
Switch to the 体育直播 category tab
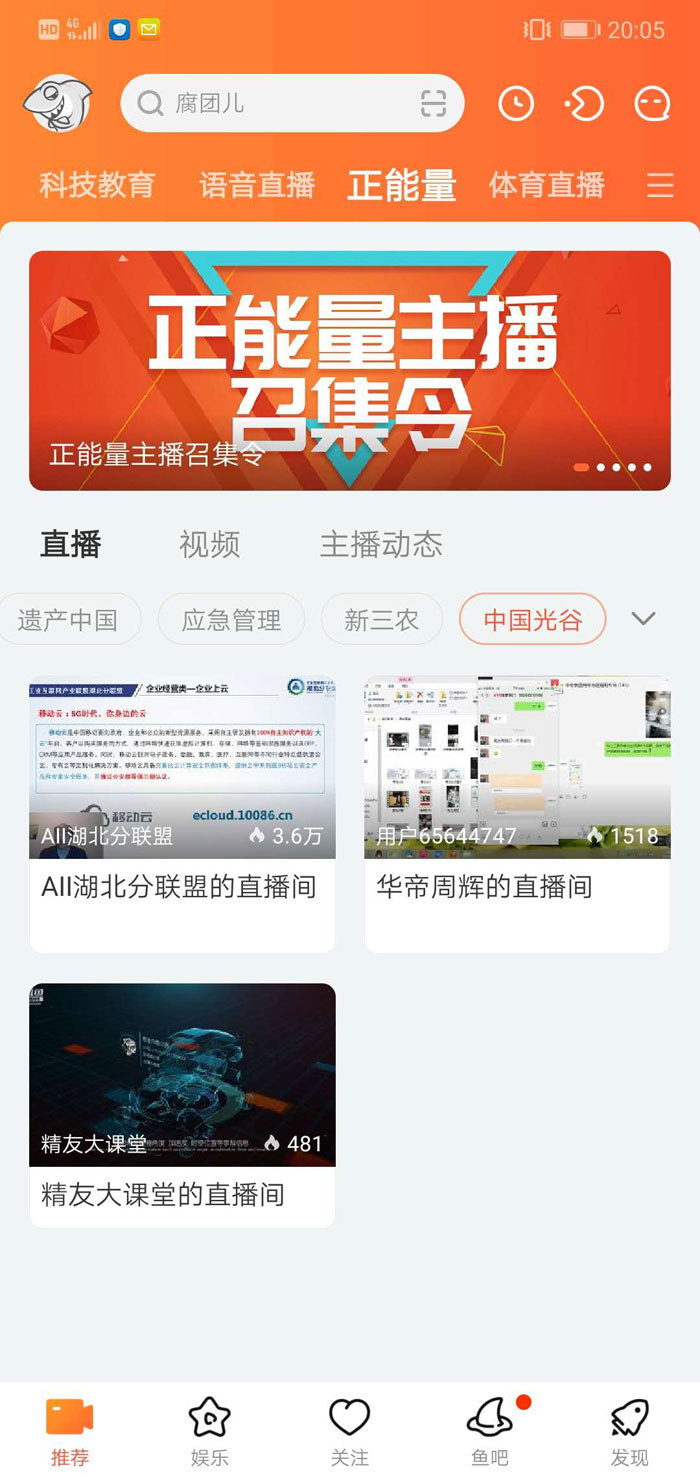click(x=547, y=185)
